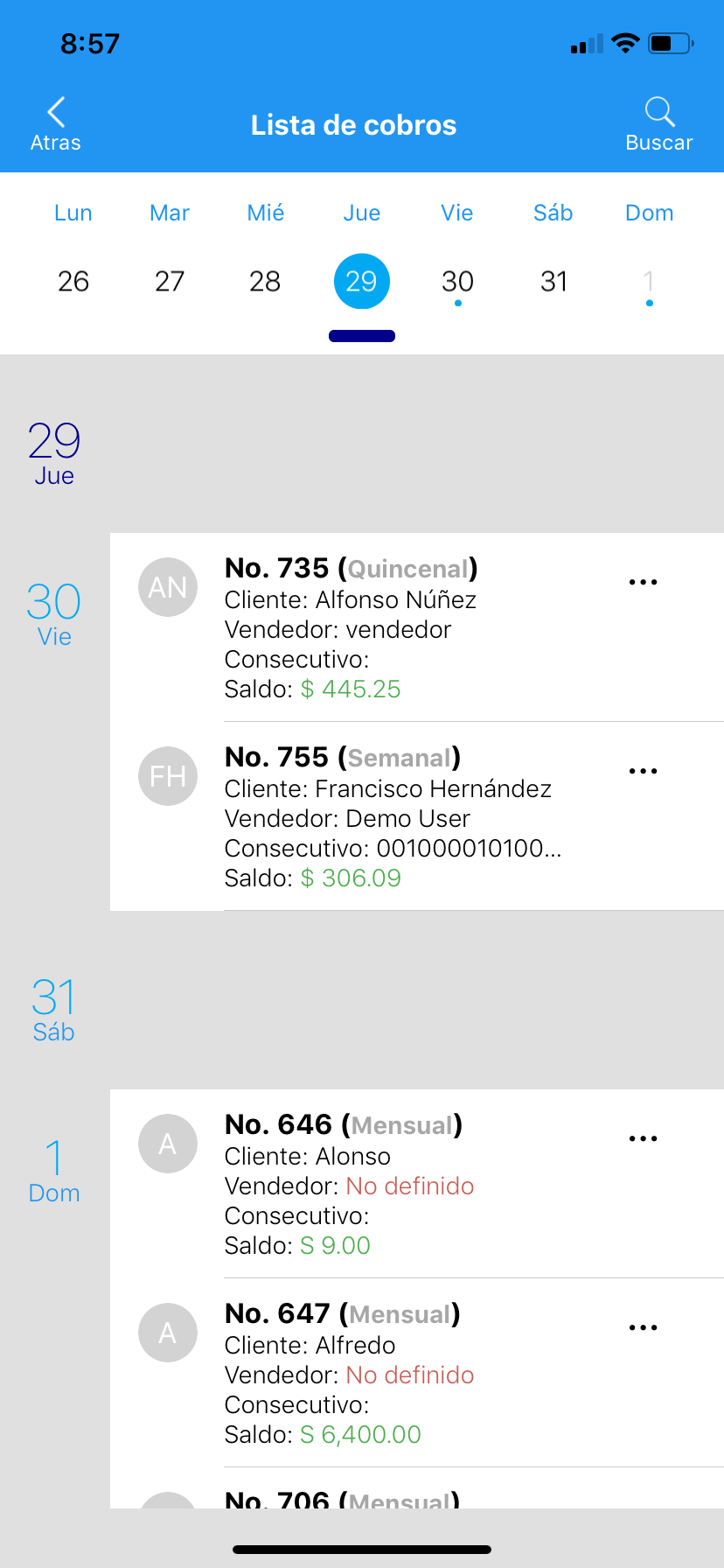Select Saturday 31 in the week strip

pos(553,281)
